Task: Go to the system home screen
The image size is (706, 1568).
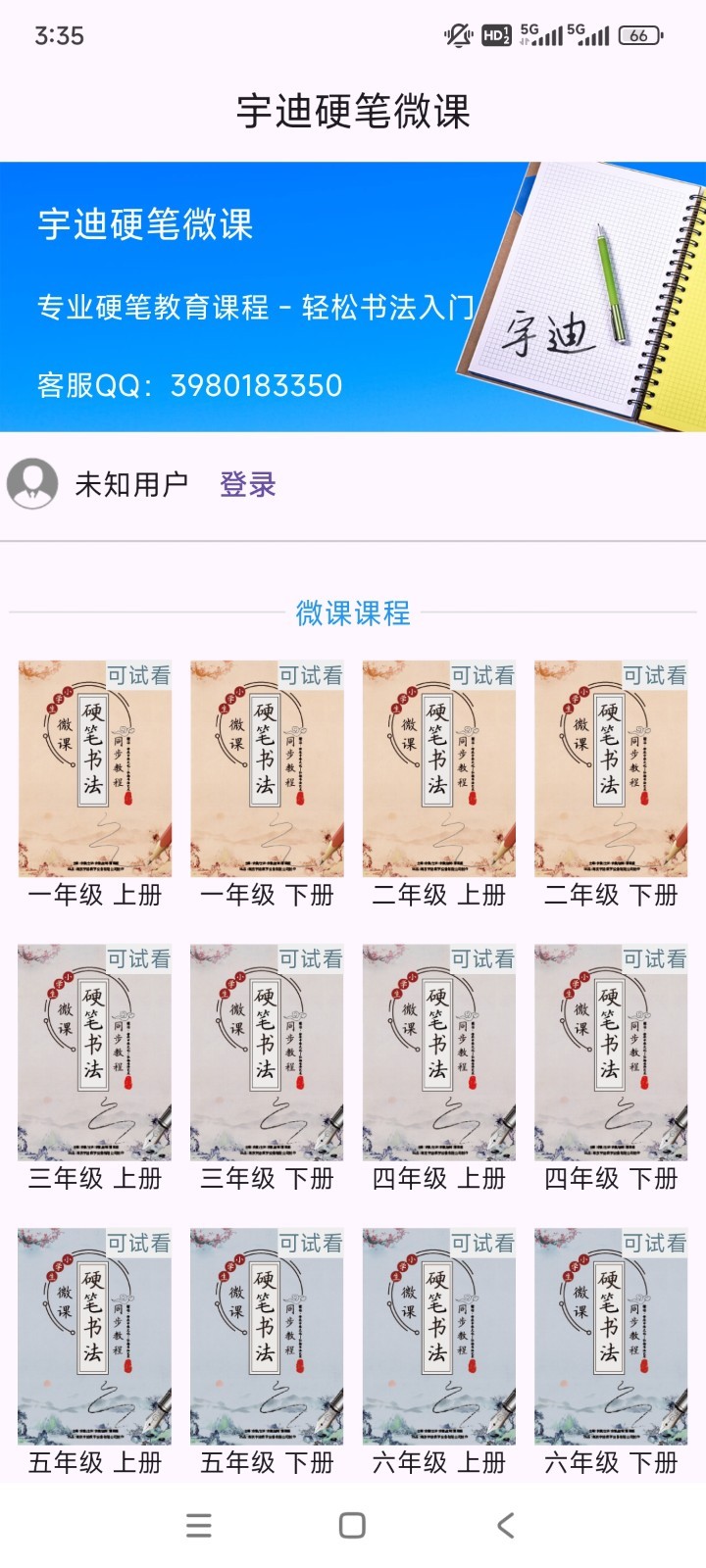Action: [x=352, y=1525]
